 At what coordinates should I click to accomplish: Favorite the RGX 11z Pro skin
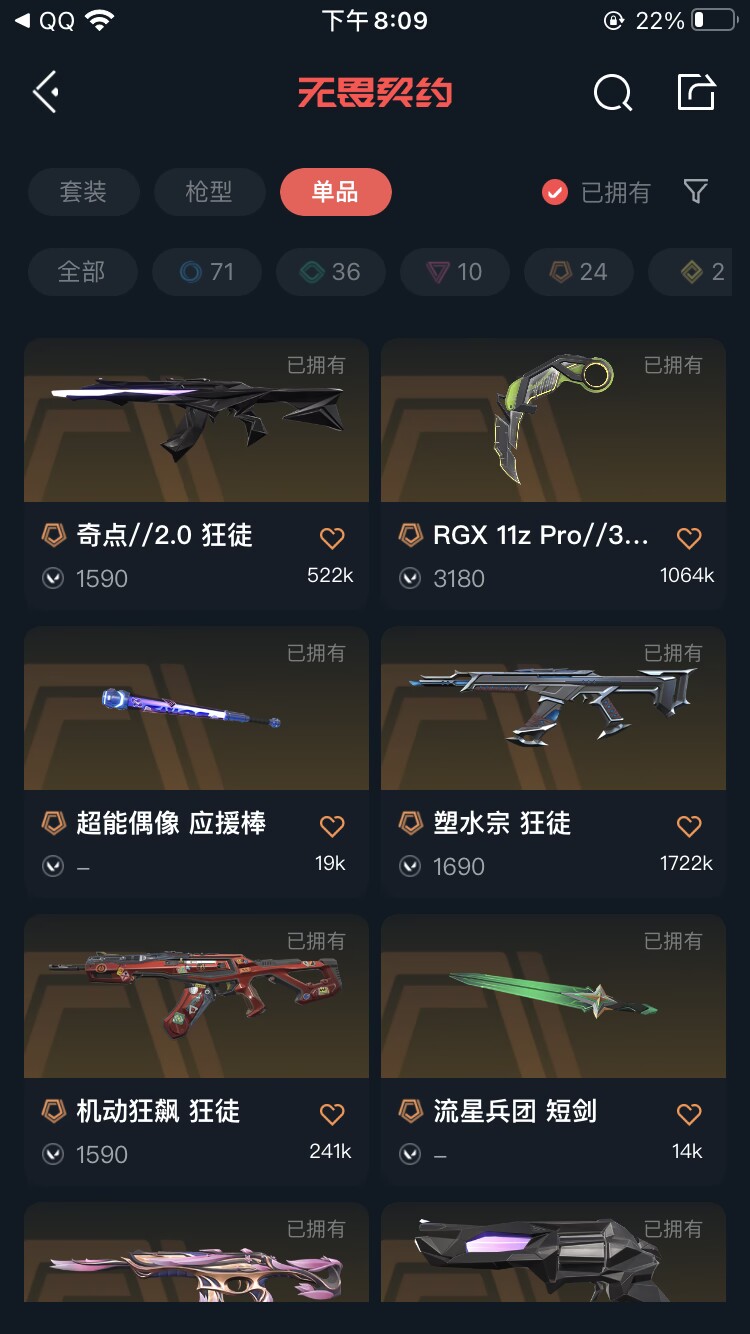tap(689, 538)
